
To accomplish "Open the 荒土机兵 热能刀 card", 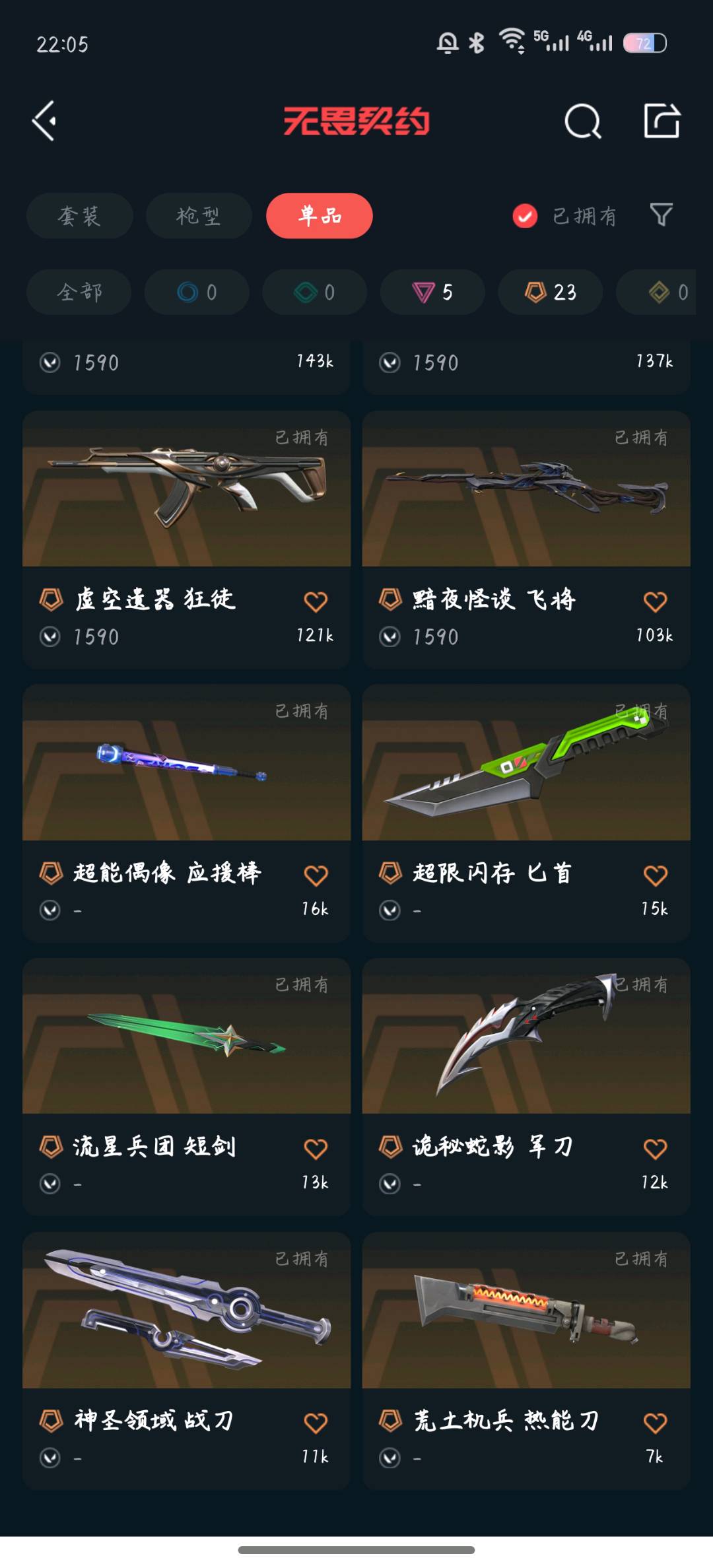I will (x=526, y=1361).
